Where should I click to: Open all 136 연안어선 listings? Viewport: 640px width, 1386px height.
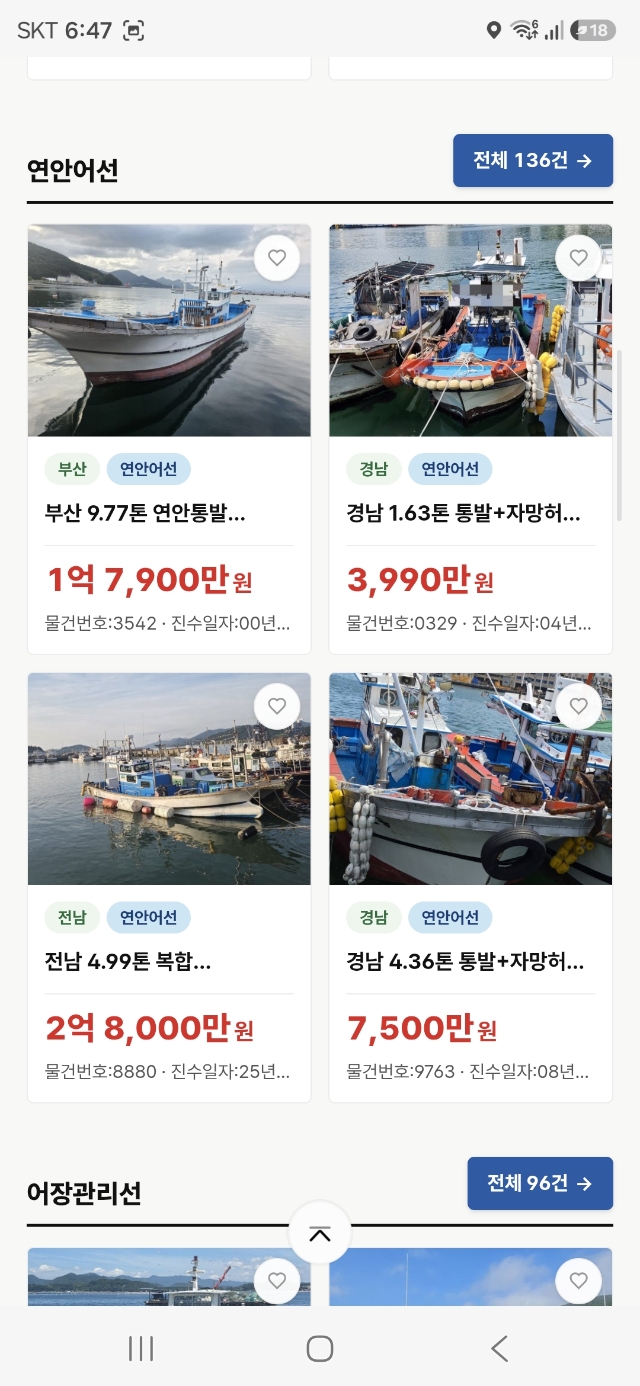[532, 161]
